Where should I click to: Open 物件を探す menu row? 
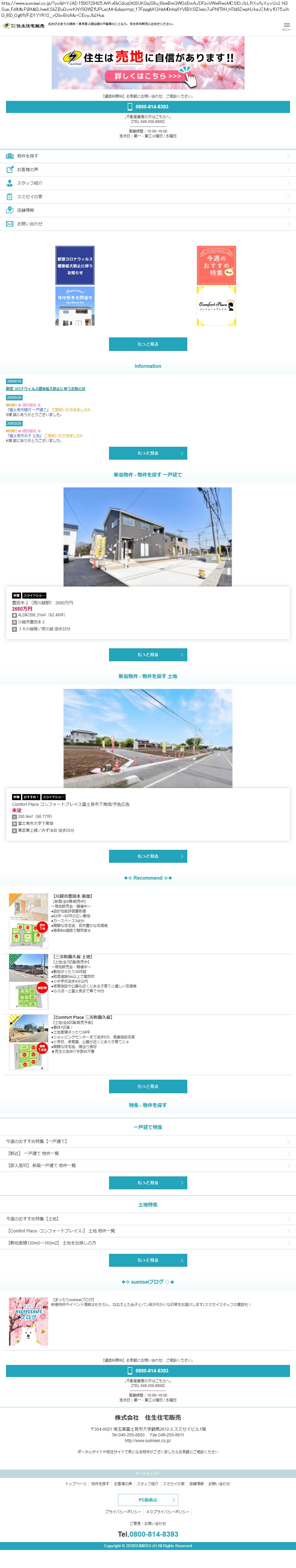(x=148, y=156)
